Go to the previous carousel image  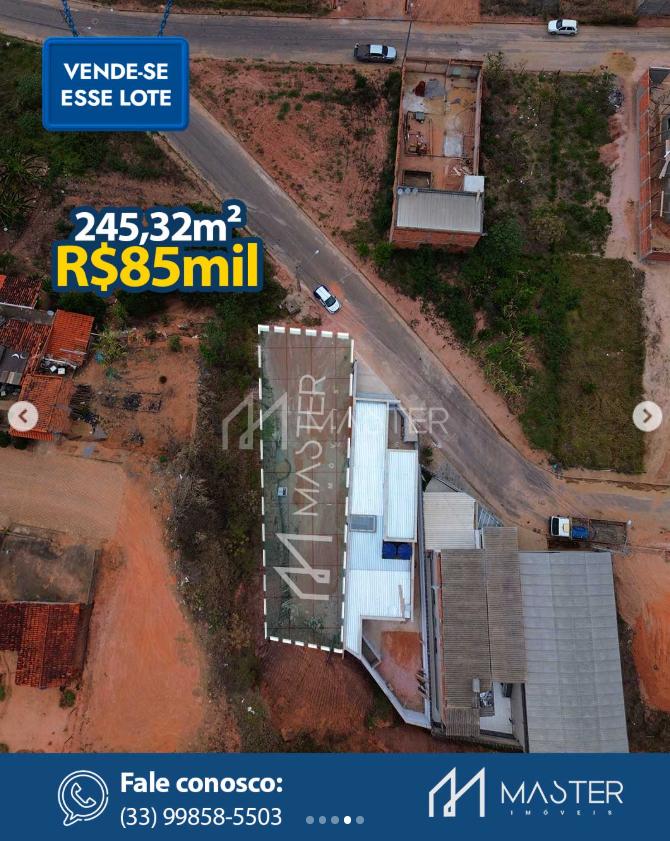[x=23, y=416]
